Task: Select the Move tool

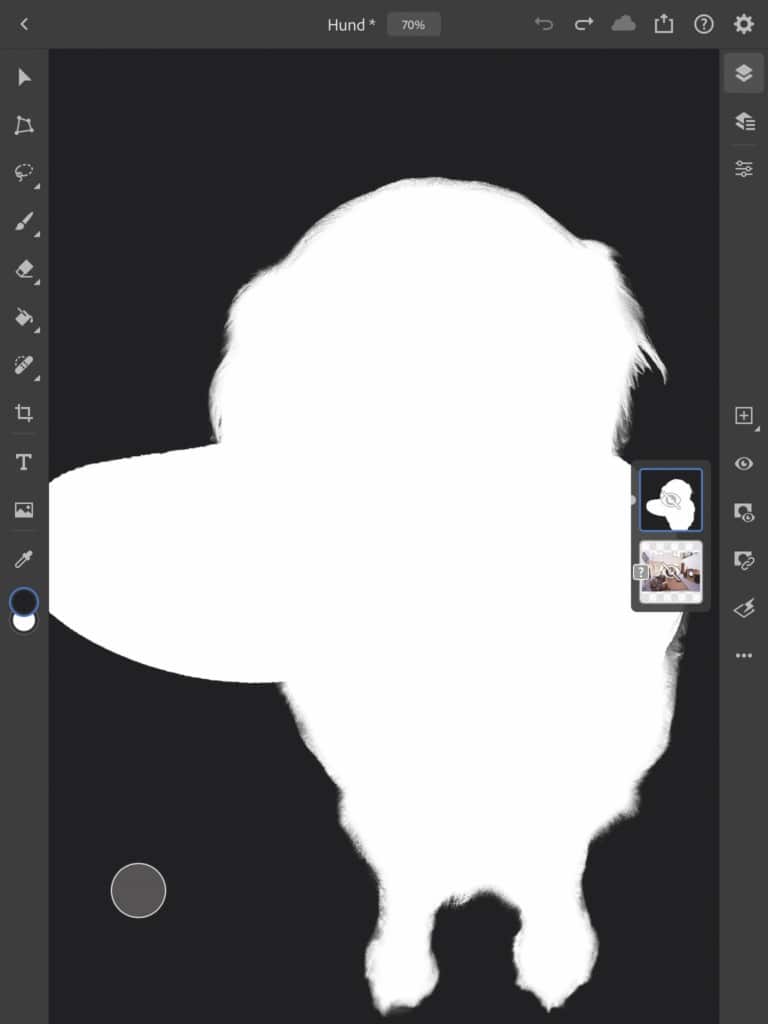Action: 24,77
